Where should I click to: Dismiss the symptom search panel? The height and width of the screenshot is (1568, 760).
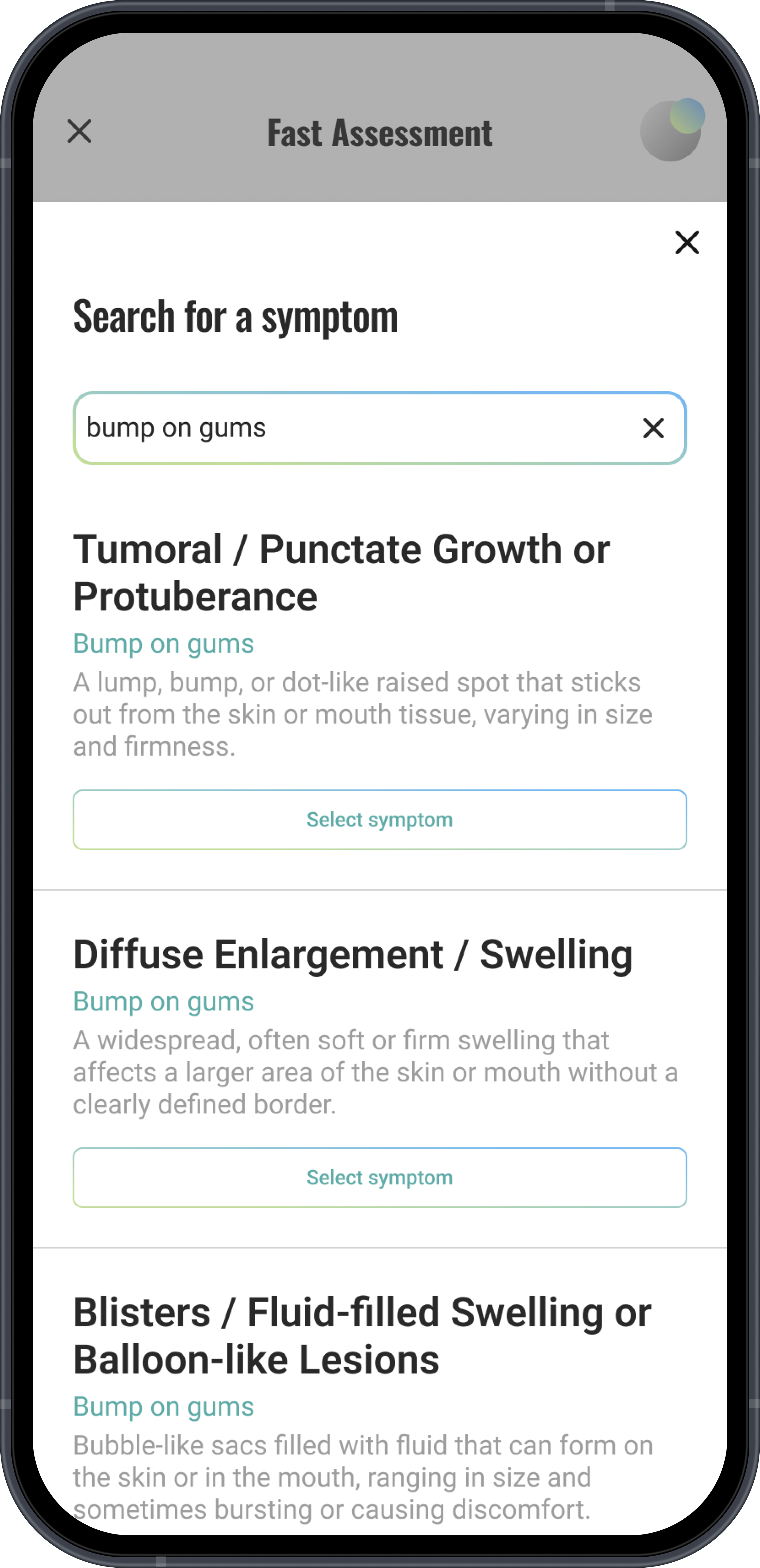(687, 243)
